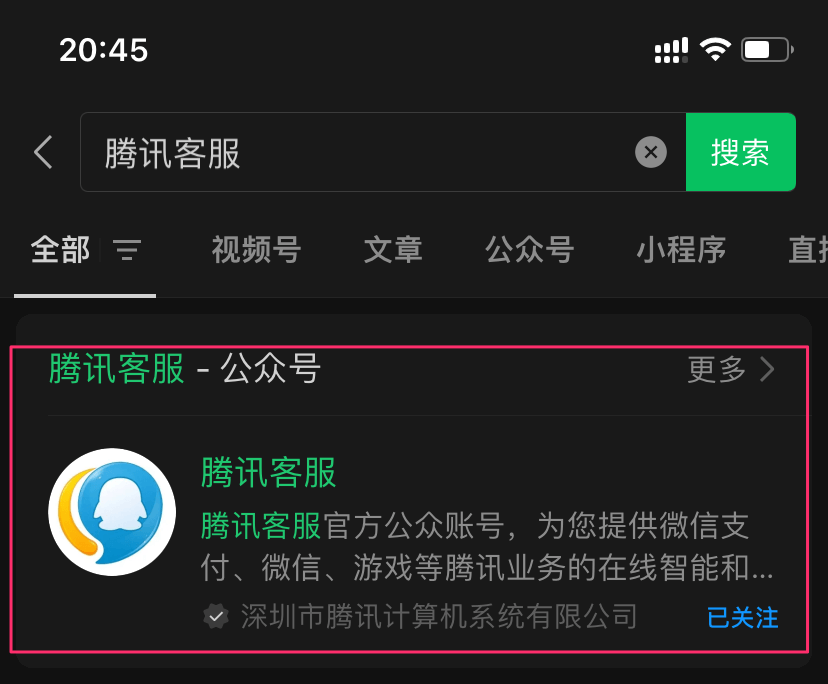Viewport: 828px width, 684px height.
Task: Switch to the 文章 tab
Action: 393,250
